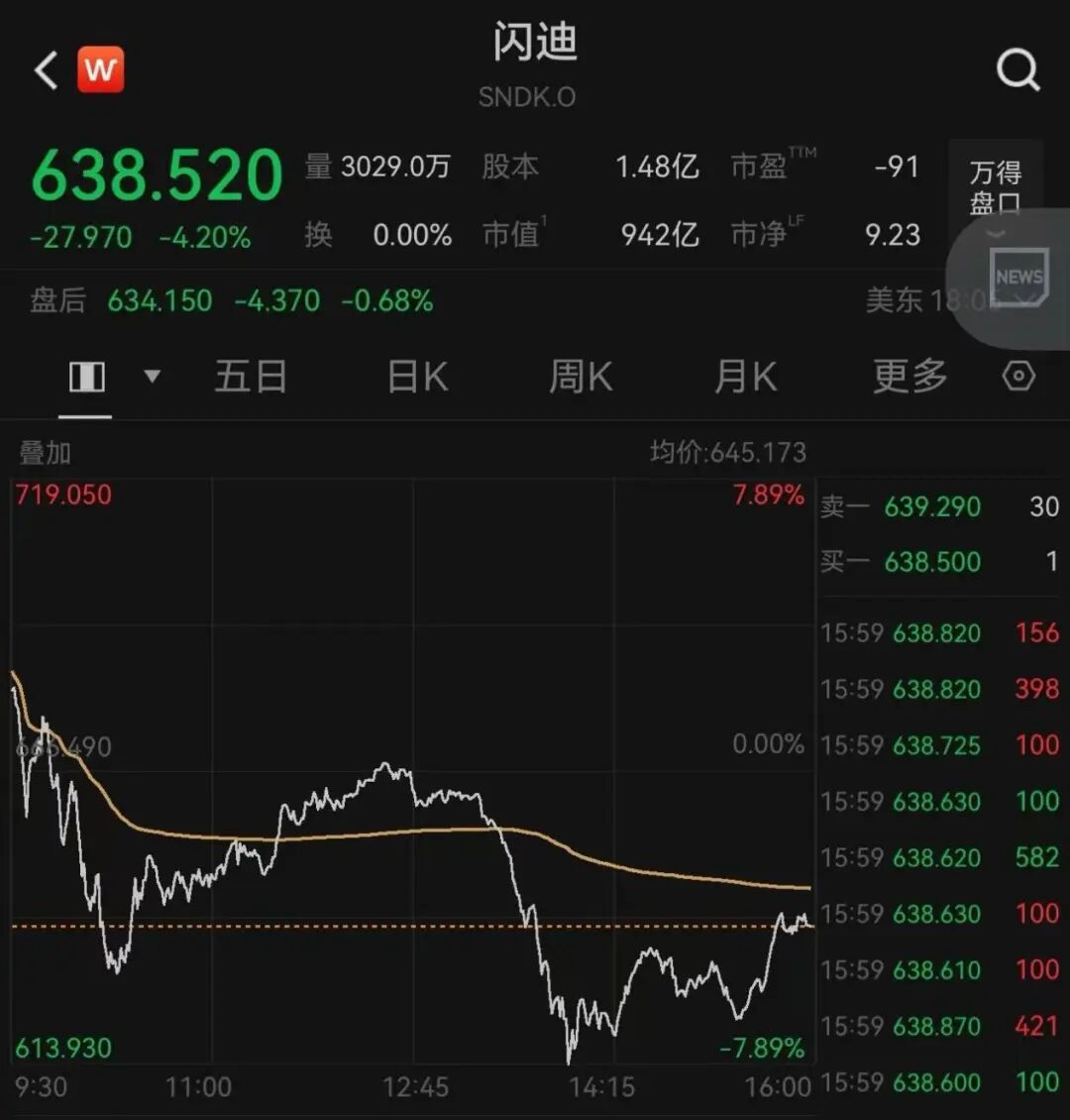Screen dimensions: 1070x1120
Task: Show the 月K chart
Action: coord(745,378)
